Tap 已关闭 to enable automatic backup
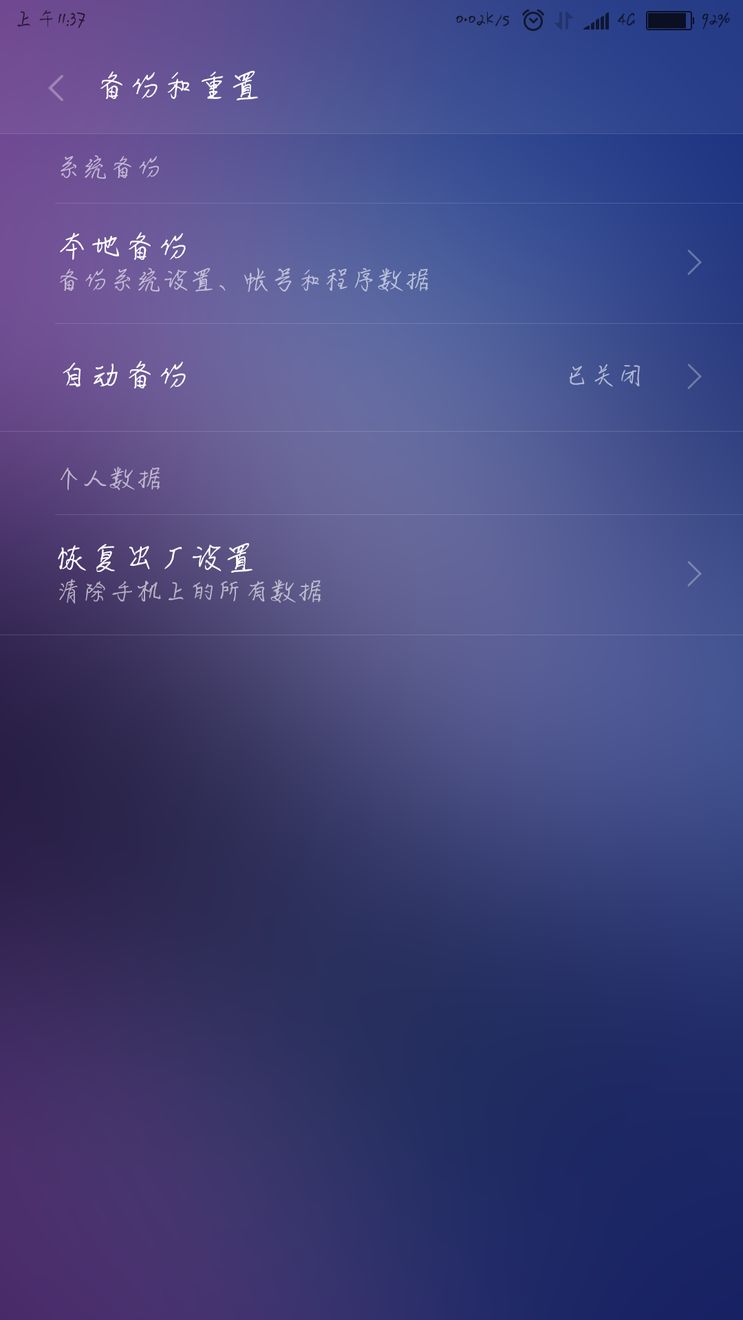The image size is (743, 1320). click(604, 376)
